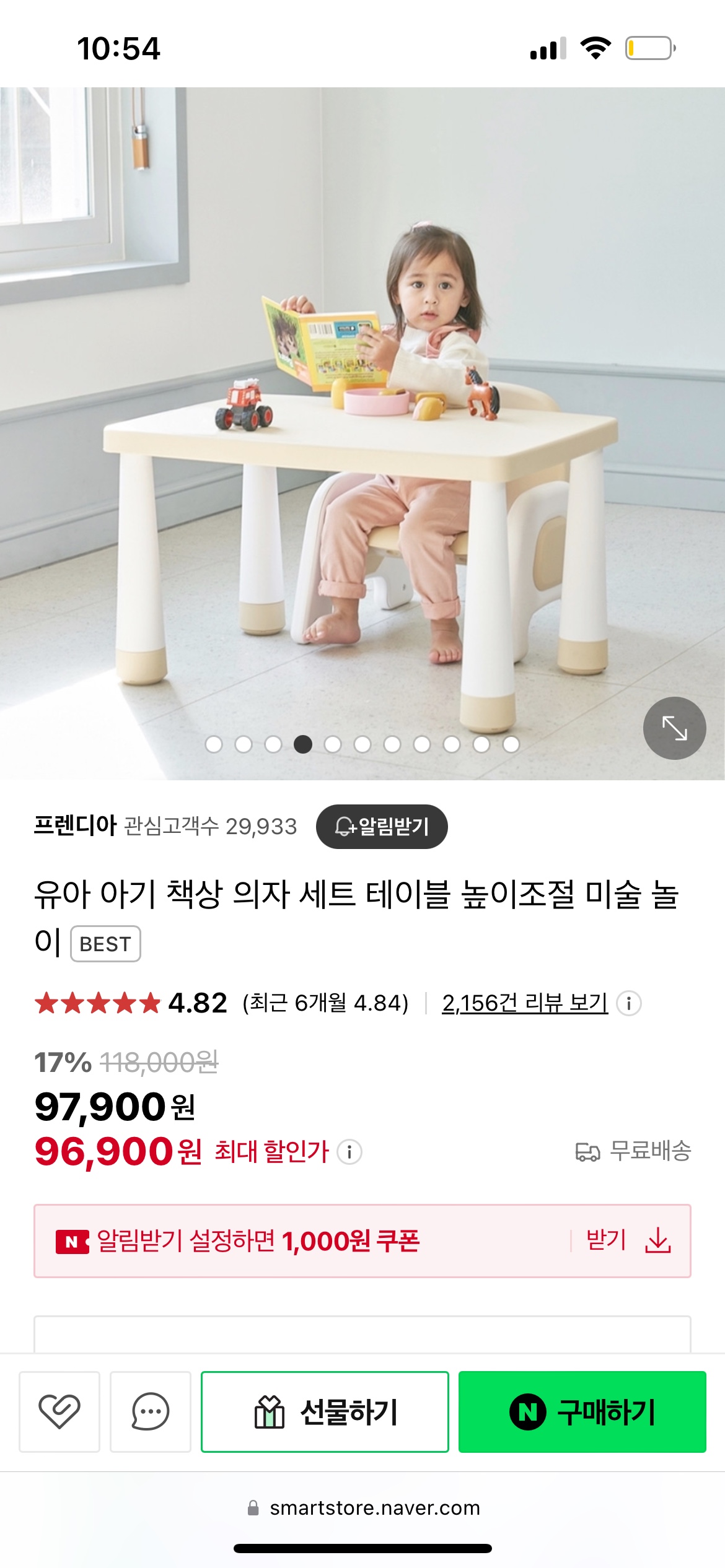Tap 알림받기 to get store notifications
Image resolution: width=725 pixels, height=1568 pixels.
[382, 826]
